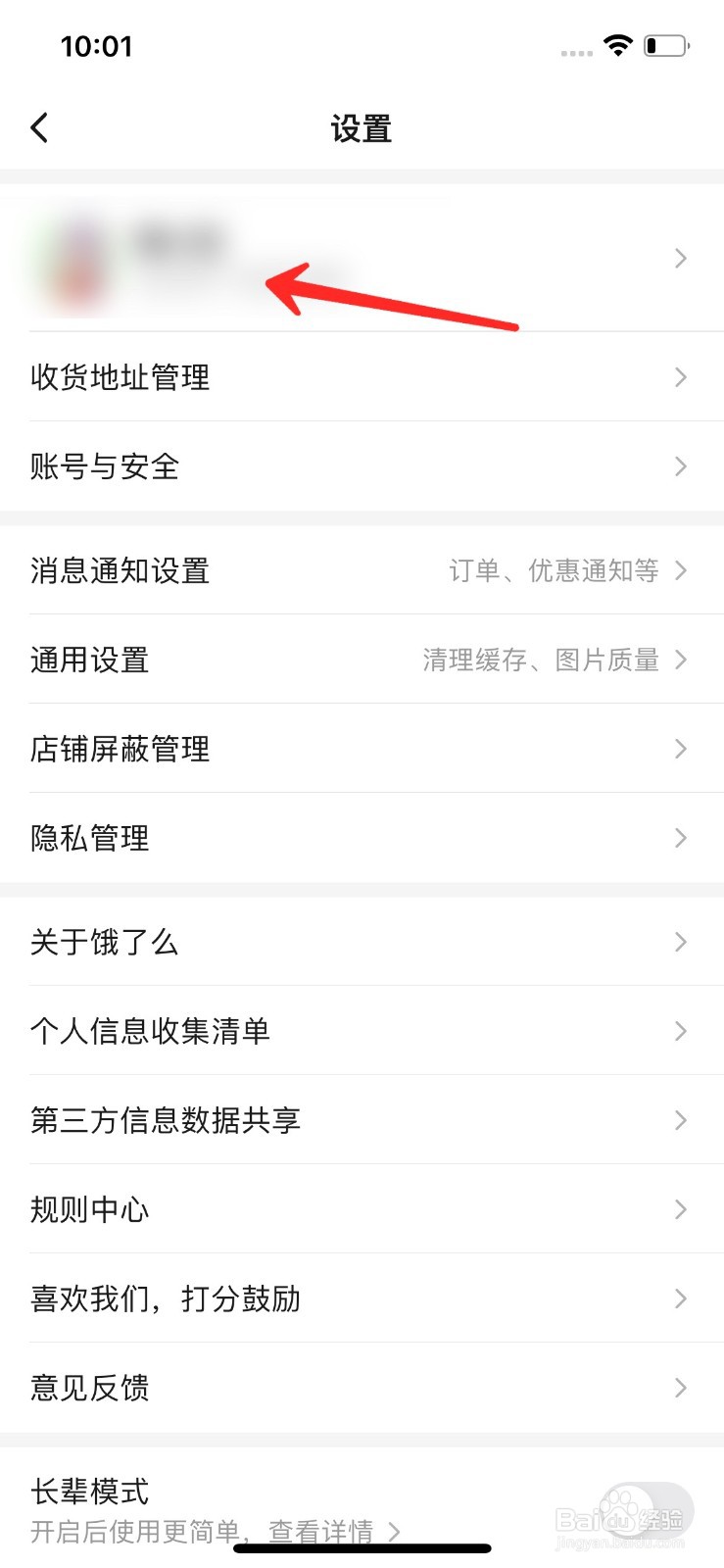This screenshot has width=724, height=1568.
Task: Tap the back arrow to leave Settings
Action: click(39, 127)
